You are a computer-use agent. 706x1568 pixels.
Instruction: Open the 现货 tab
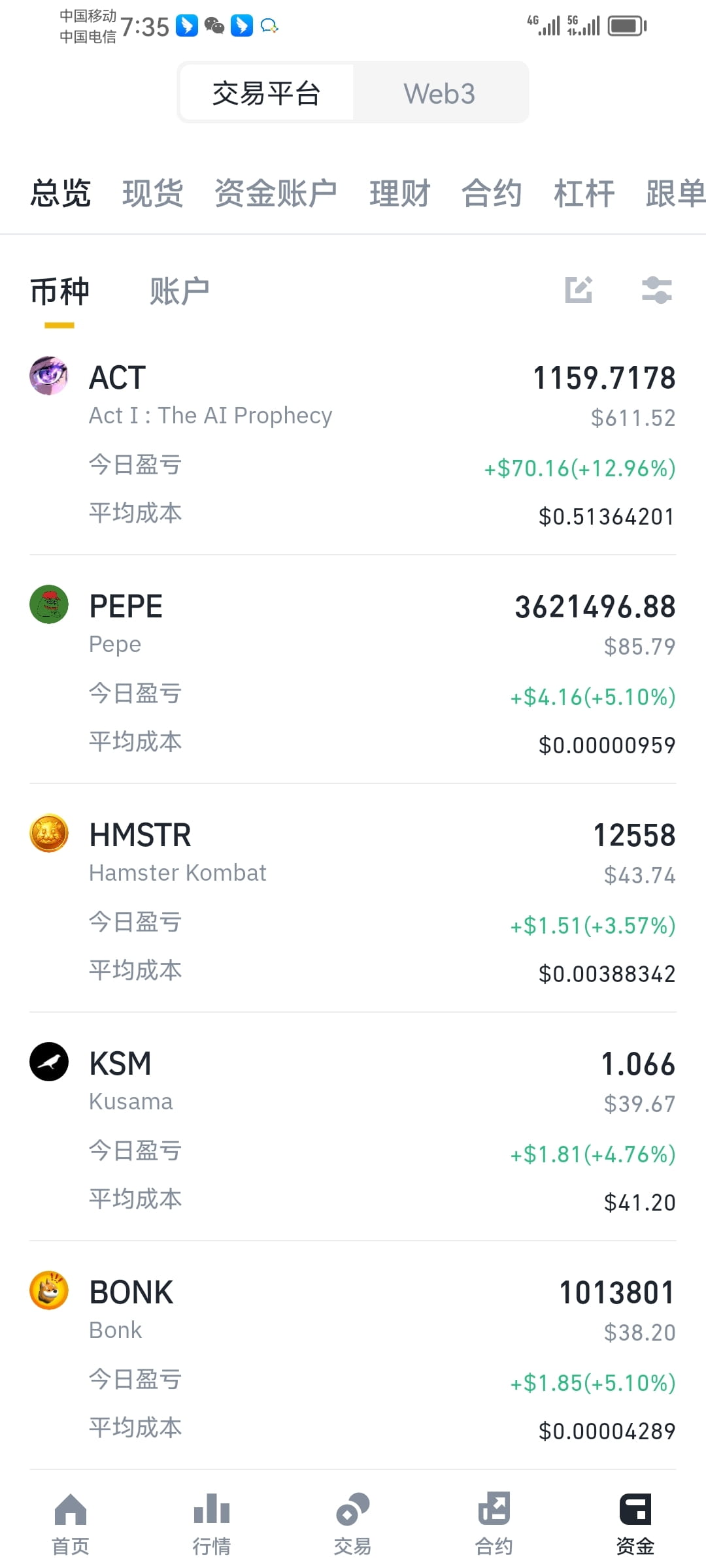click(153, 193)
